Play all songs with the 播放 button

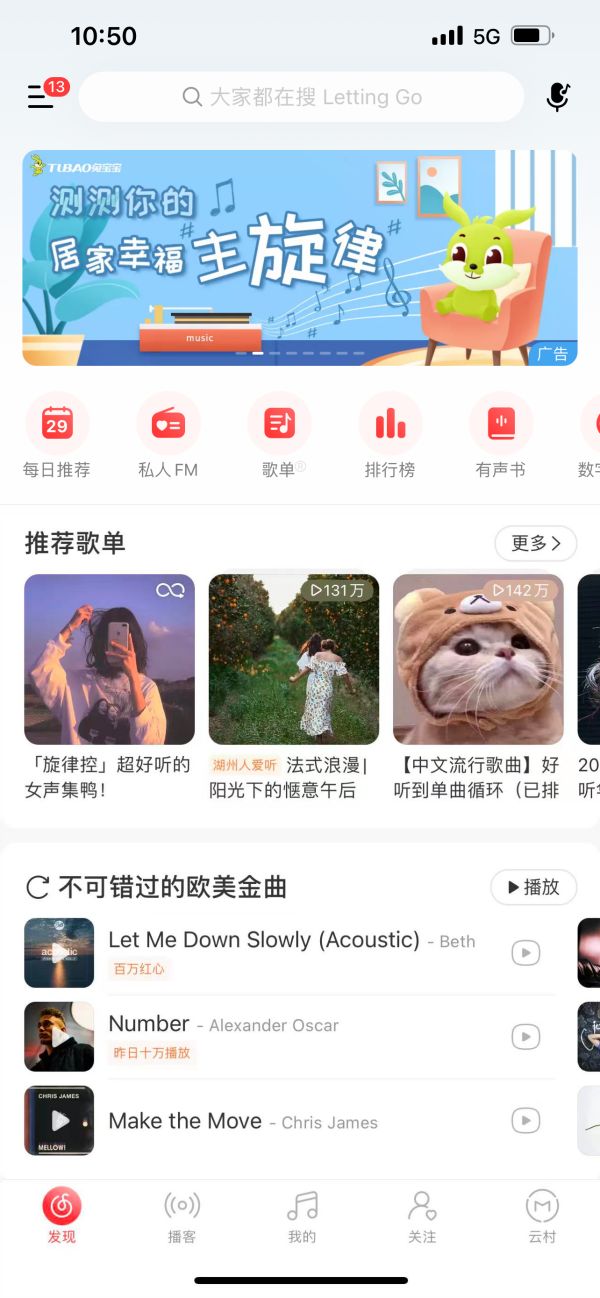tap(533, 887)
